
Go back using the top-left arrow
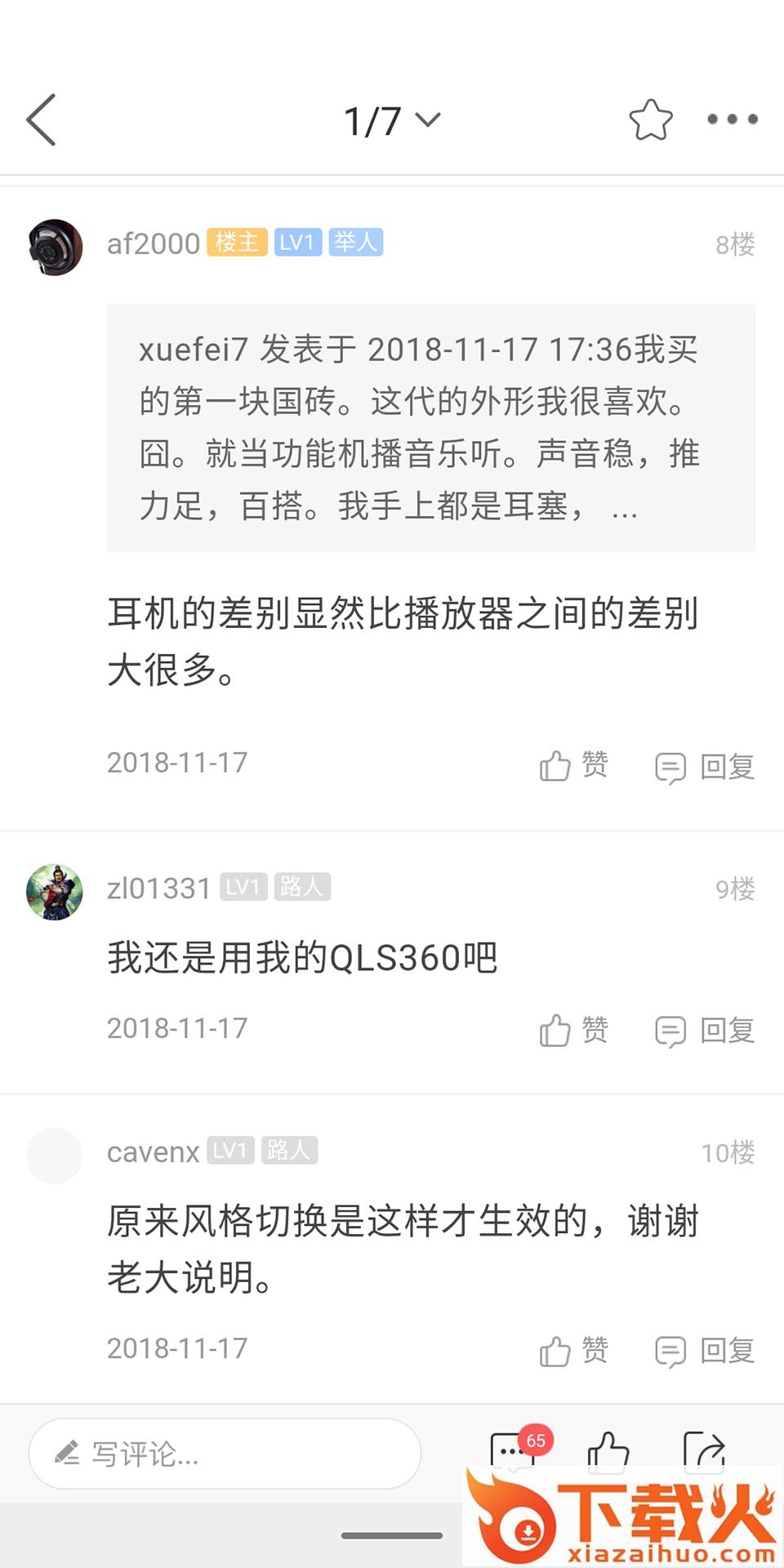41,119
